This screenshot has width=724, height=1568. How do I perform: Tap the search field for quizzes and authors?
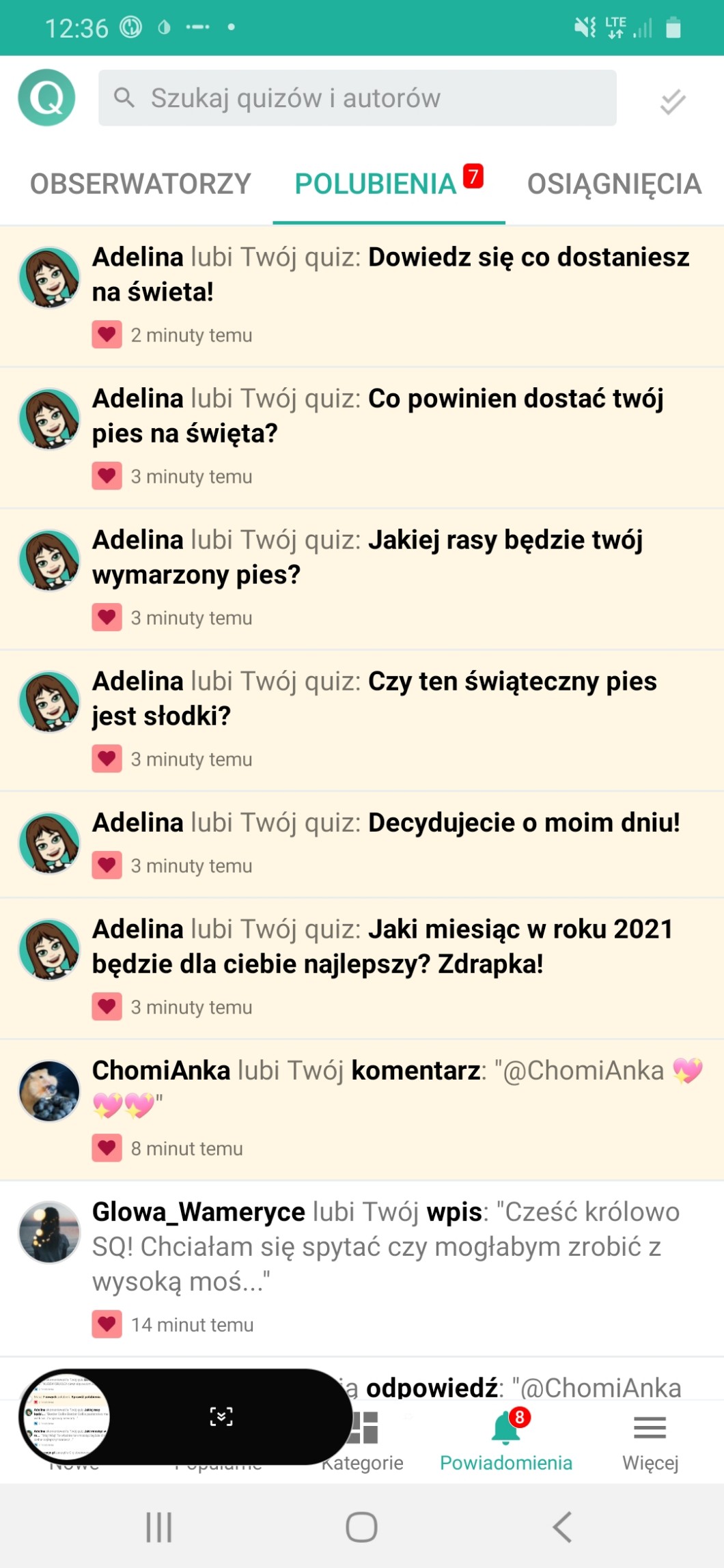click(x=357, y=98)
